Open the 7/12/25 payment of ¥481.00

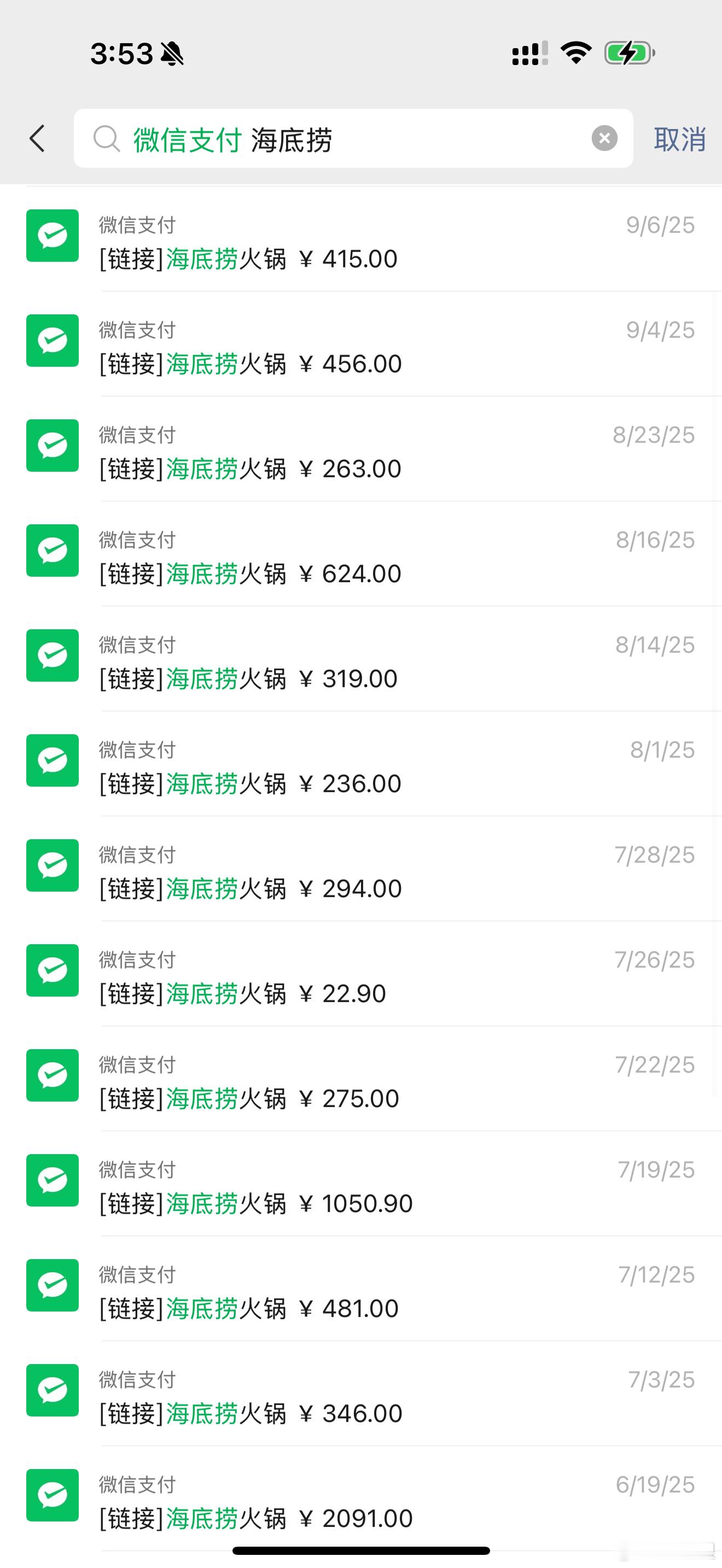pos(361,1289)
